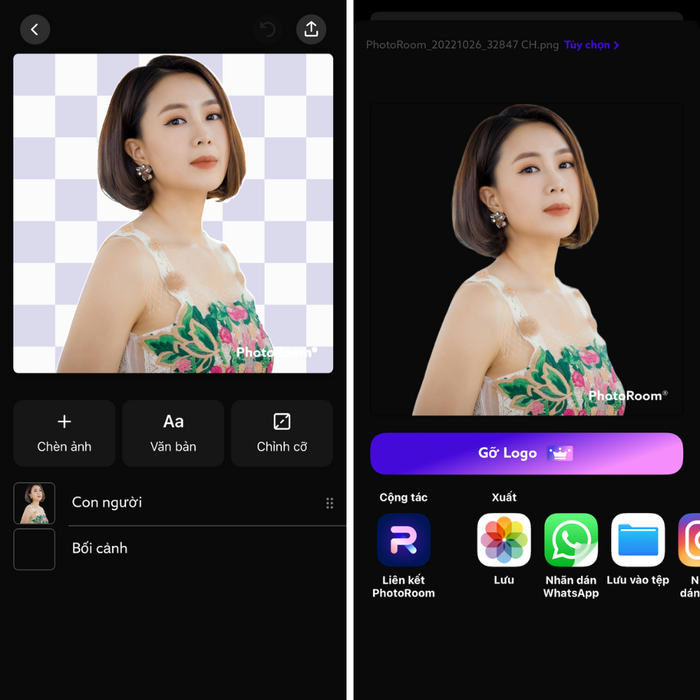The image size is (700, 700).
Task: Open Tùy chọn options link
Action: [x=591, y=45]
